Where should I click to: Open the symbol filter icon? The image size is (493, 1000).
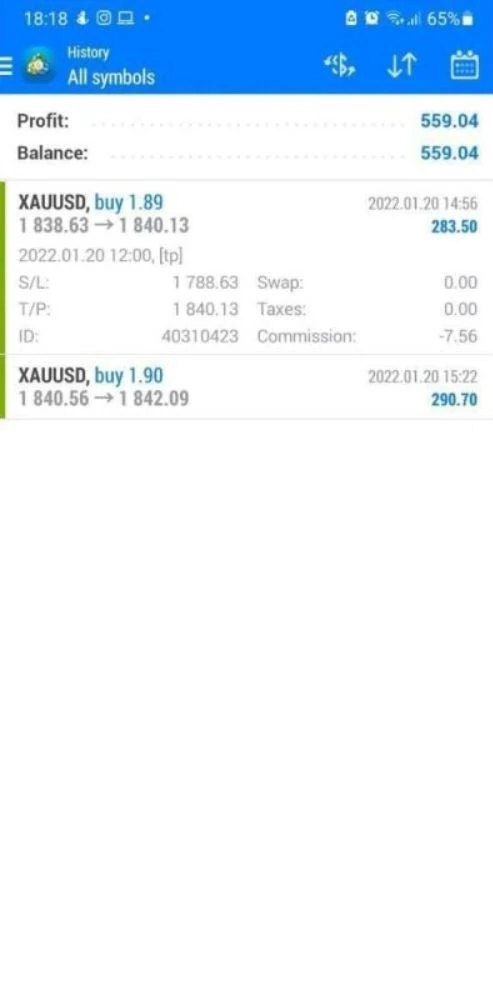[340, 66]
